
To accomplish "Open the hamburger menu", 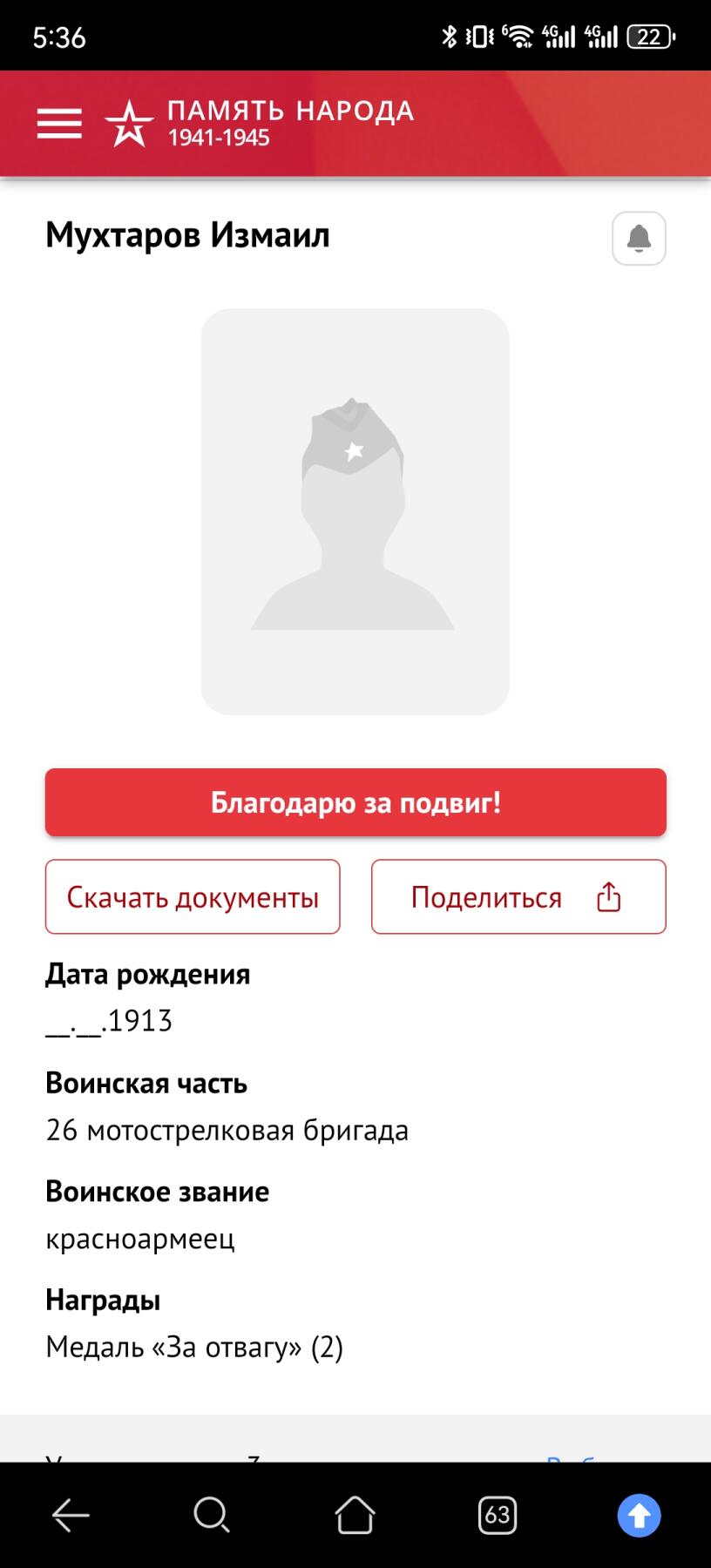I will 59,124.
